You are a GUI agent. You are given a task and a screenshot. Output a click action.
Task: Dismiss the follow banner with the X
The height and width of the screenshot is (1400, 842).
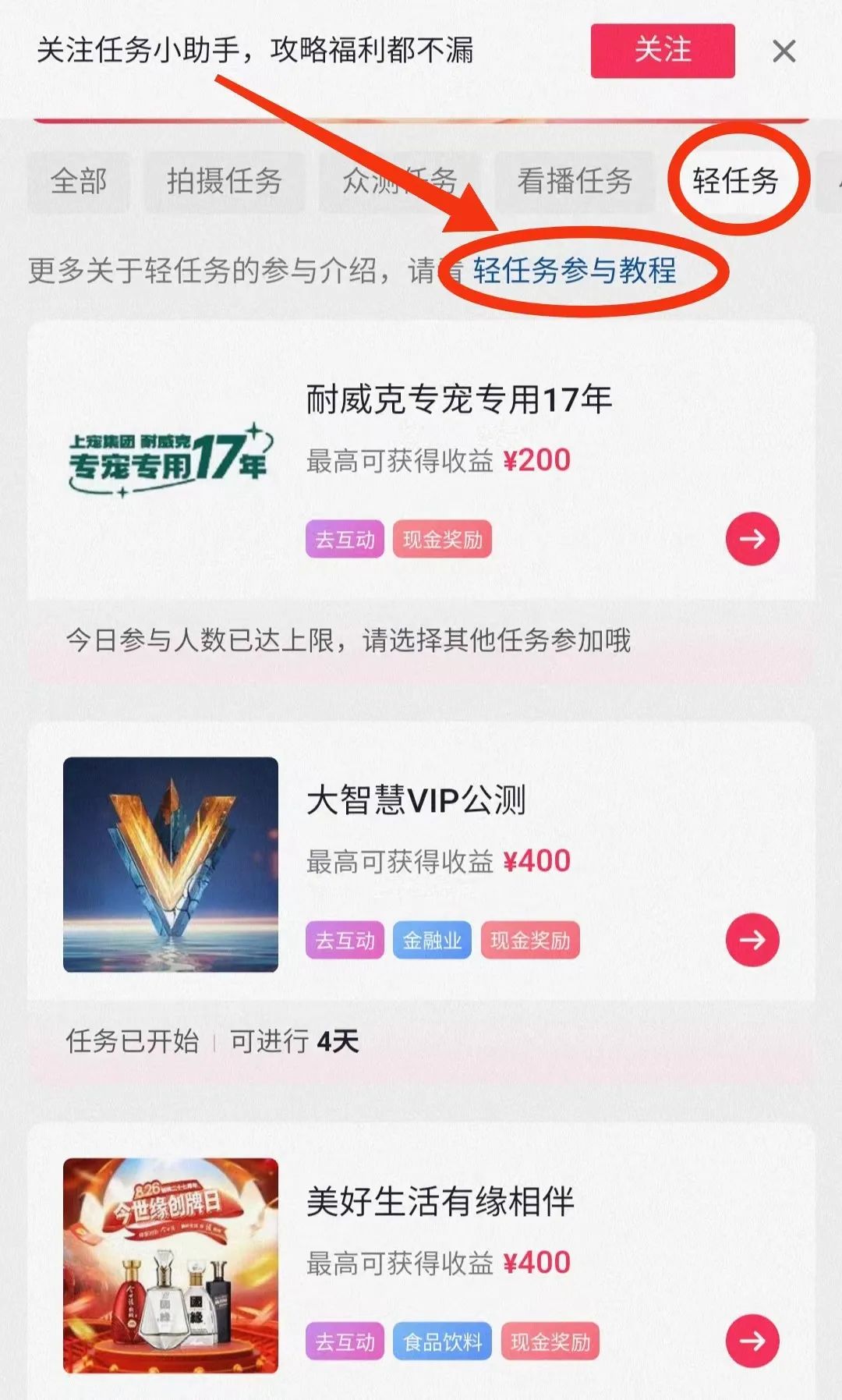pyautogui.click(x=784, y=51)
